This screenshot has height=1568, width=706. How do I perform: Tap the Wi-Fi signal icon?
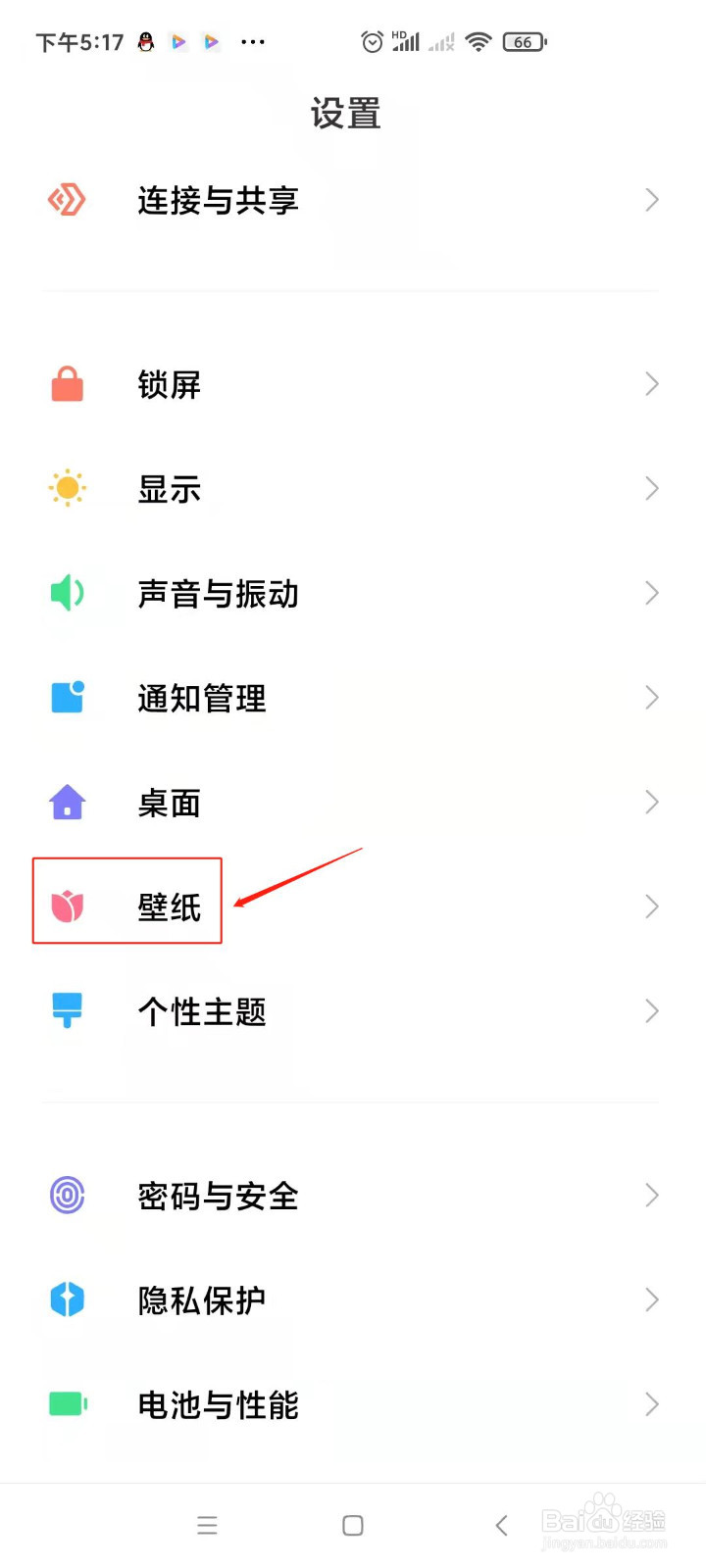point(479,41)
